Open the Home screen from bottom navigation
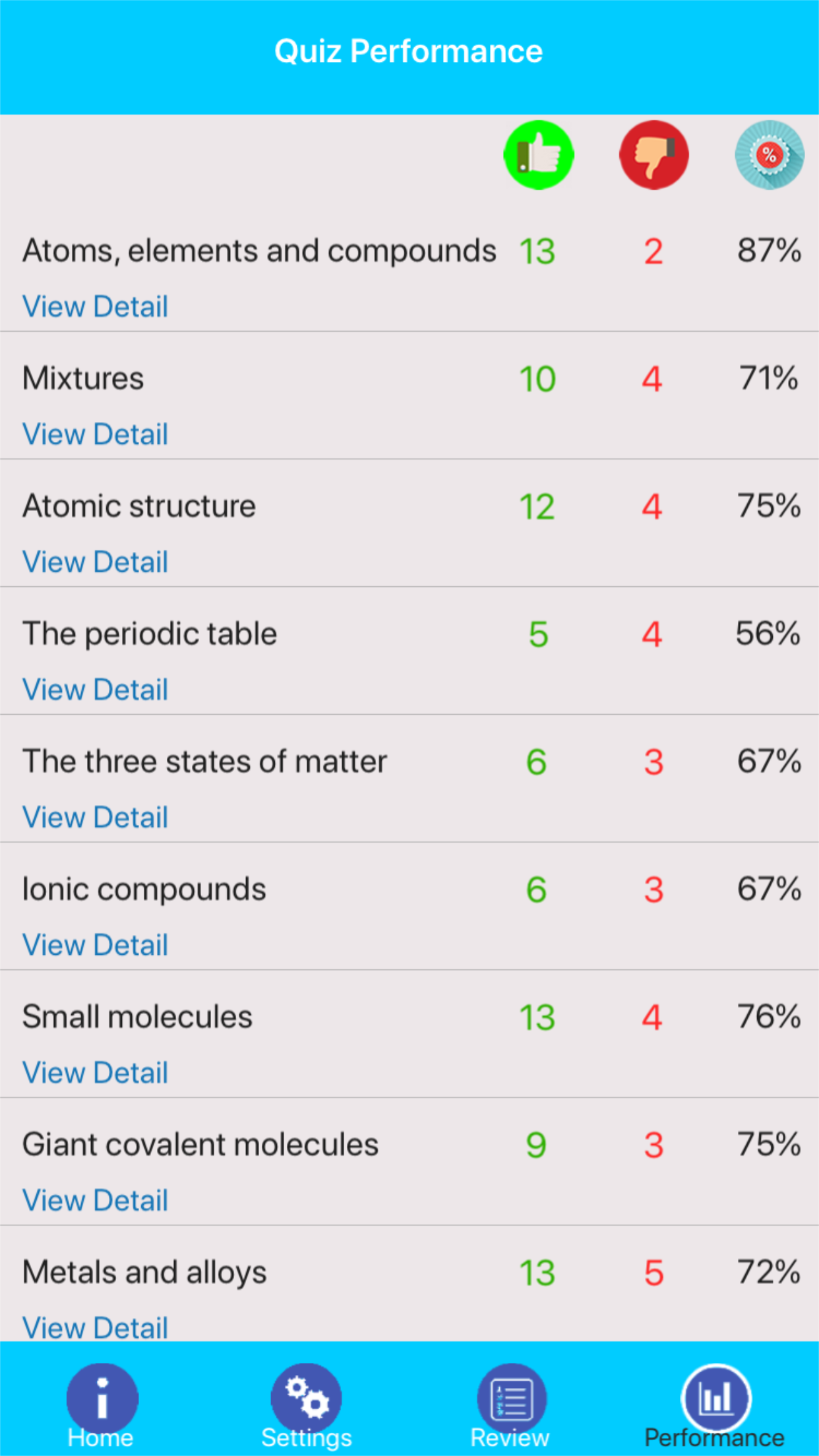 tap(102, 1396)
